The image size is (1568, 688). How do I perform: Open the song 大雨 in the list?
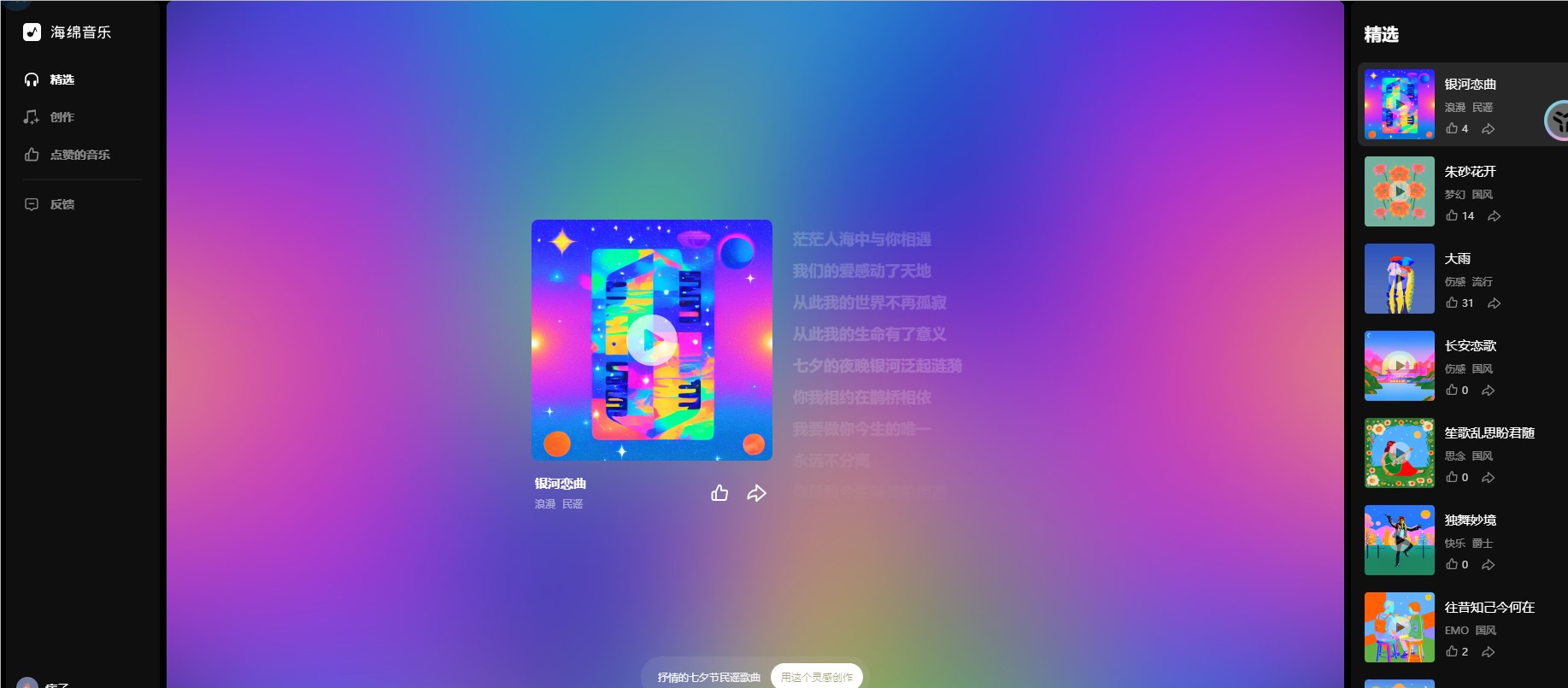coord(1457,259)
